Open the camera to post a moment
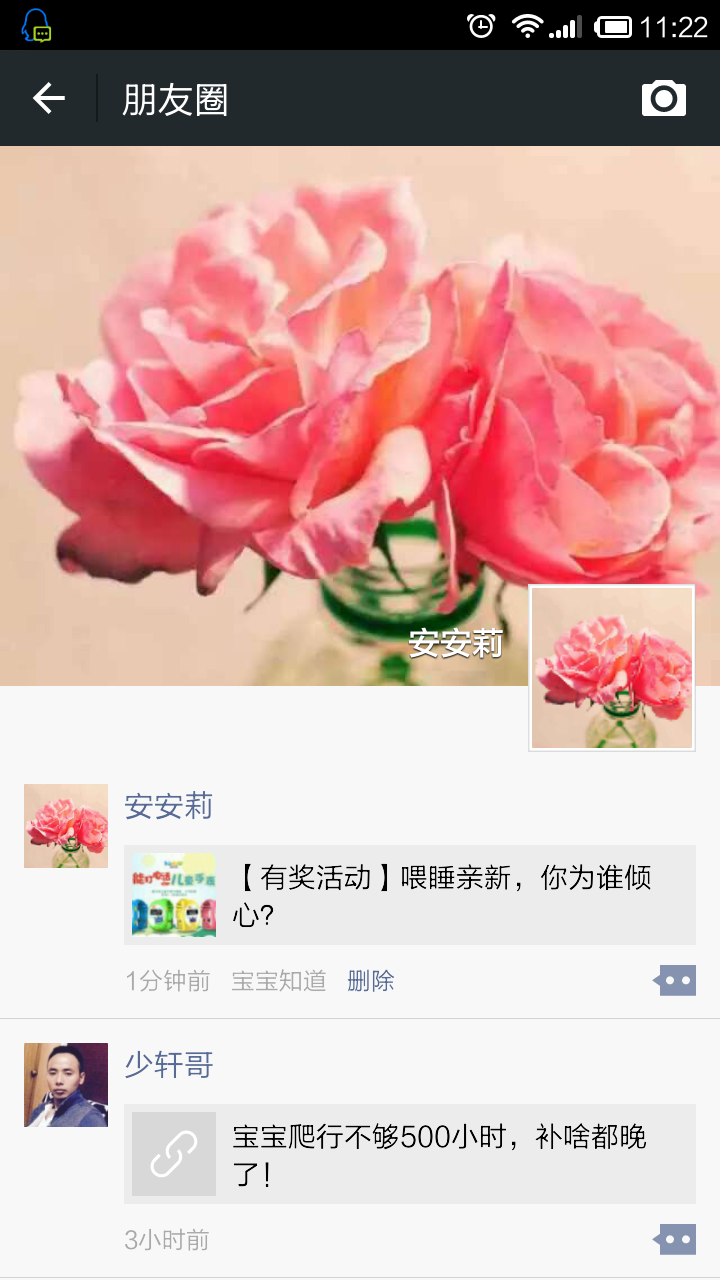Screen dimensions: 720x1280 [x=663, y=98]
